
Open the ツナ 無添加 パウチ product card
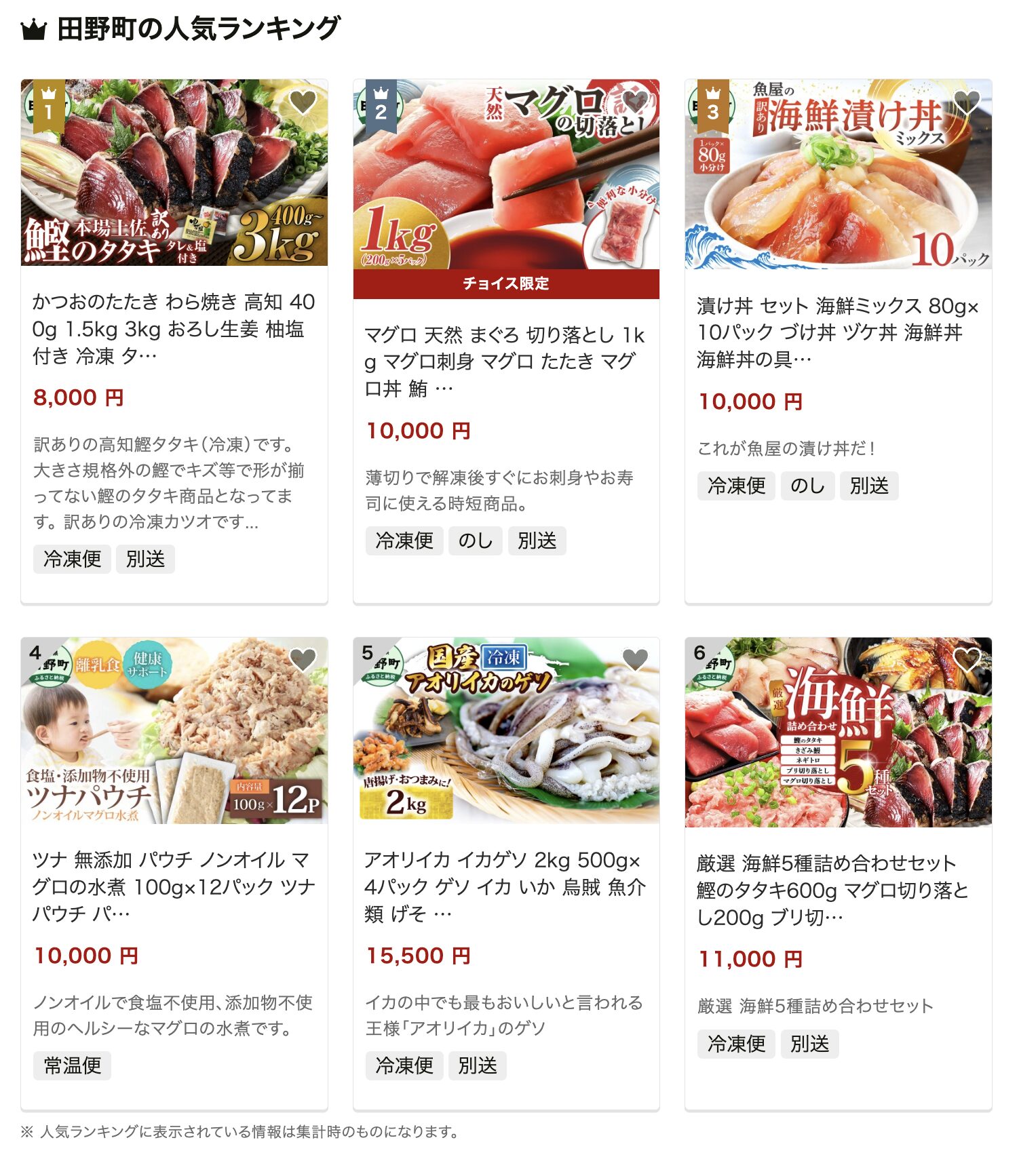point(174,886)
